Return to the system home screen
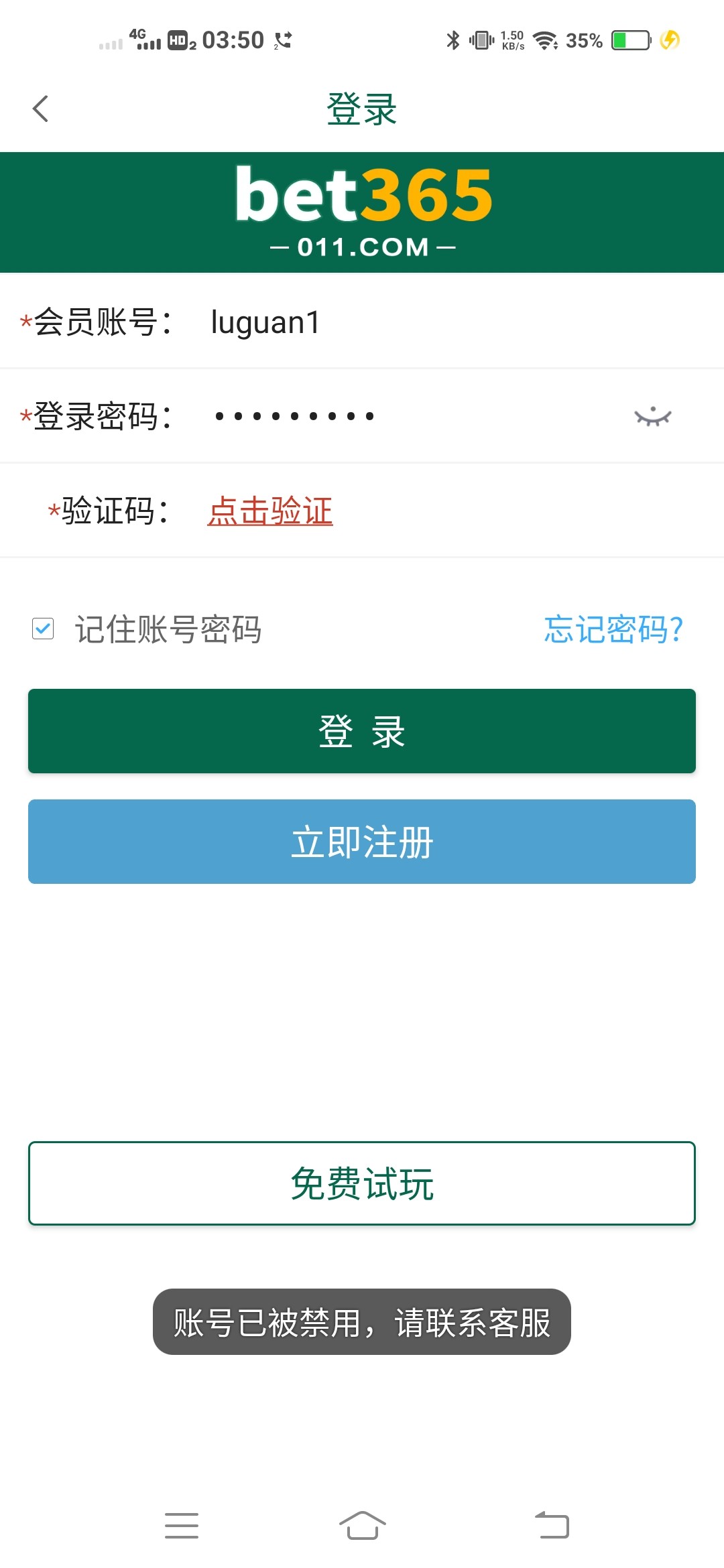The height and width of the screenshot is (1568, 724). (x=362, y=1526)
